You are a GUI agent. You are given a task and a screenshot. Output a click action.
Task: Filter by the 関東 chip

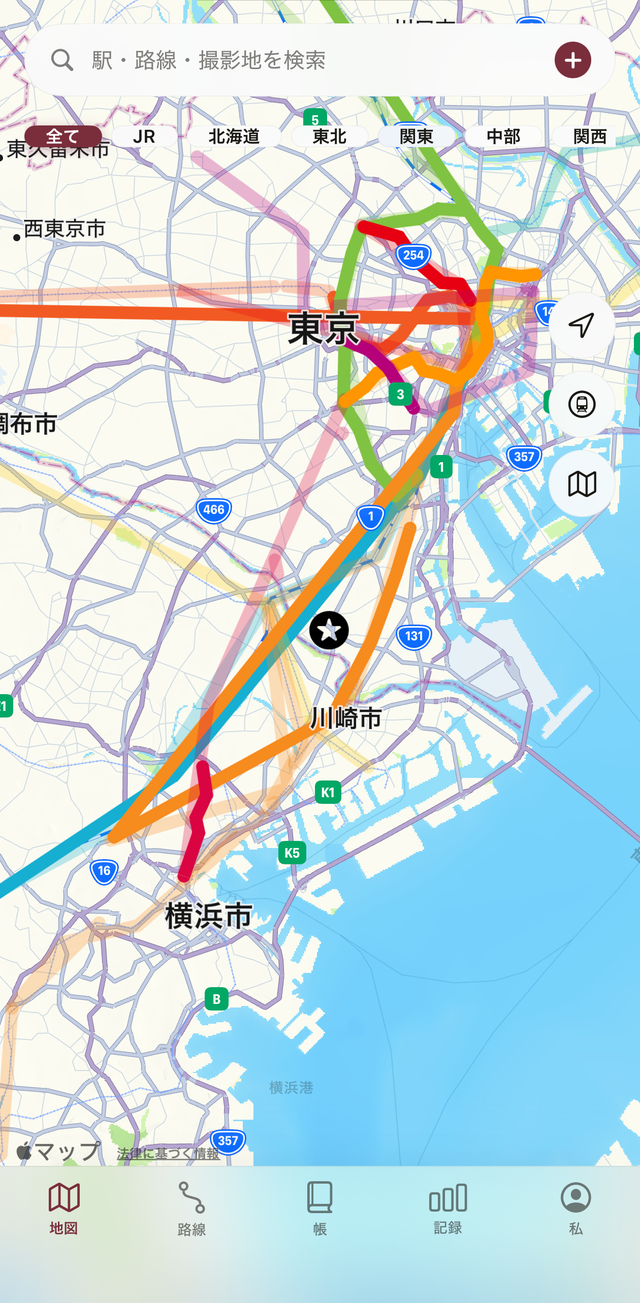click(416, 136)
